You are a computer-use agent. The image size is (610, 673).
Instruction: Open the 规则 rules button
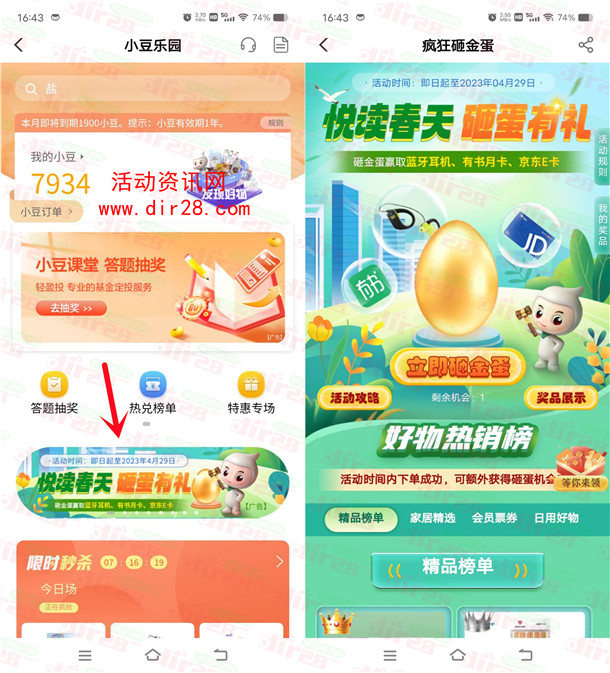(x=275, y=123)
